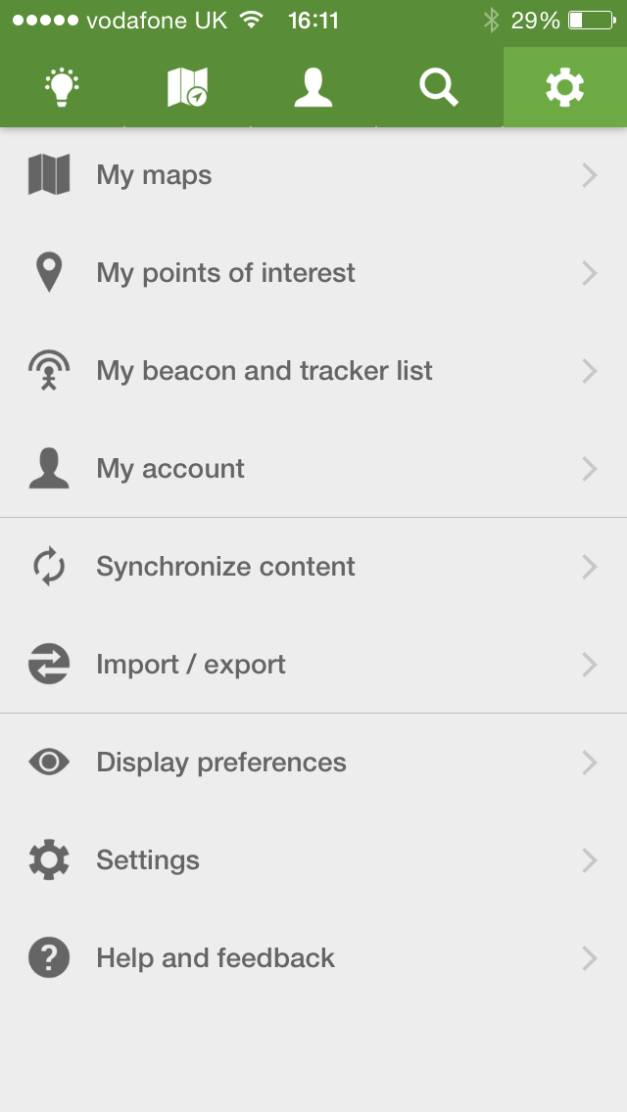View Display preferences

coord(313,763)
